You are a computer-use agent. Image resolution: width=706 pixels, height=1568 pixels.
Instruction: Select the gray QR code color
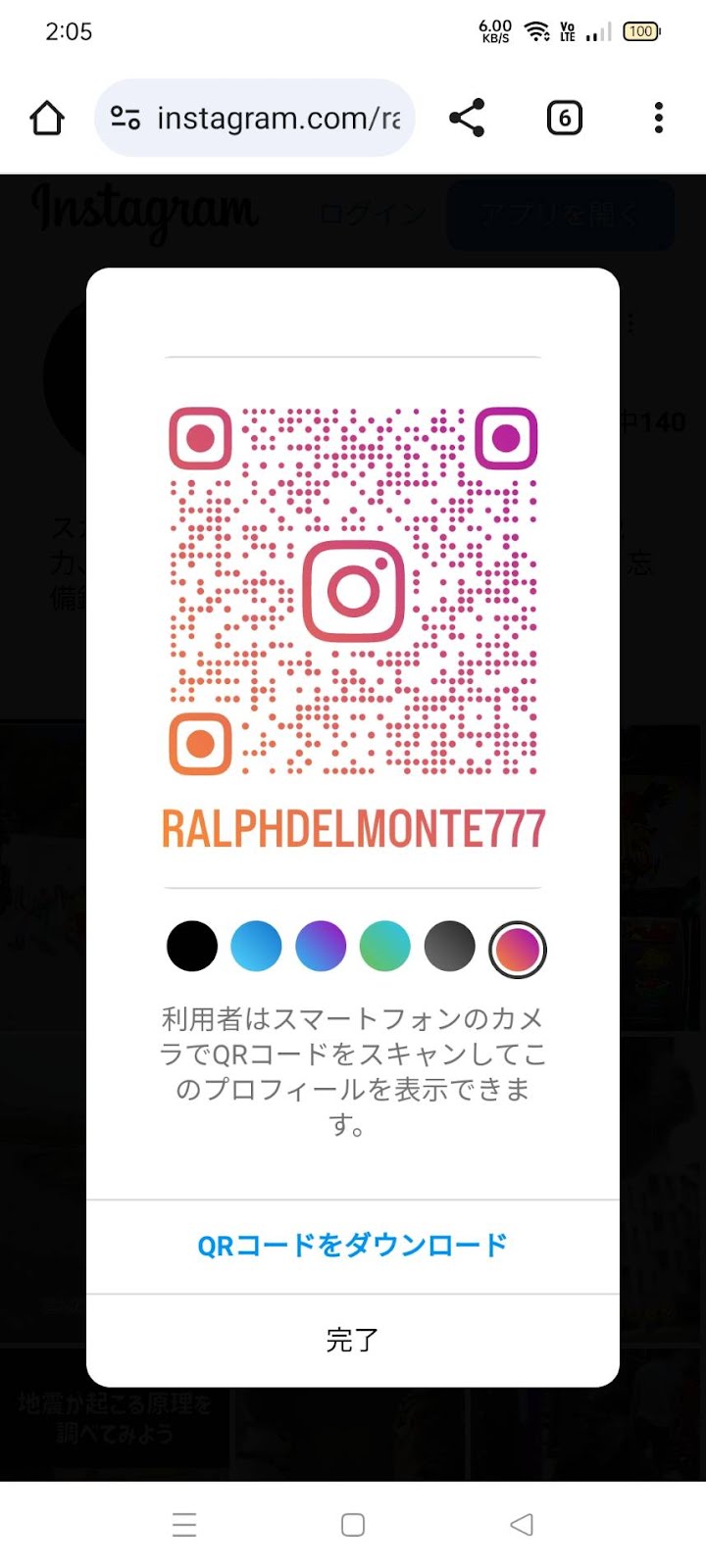pyautogui.click(x=450, y=946)
